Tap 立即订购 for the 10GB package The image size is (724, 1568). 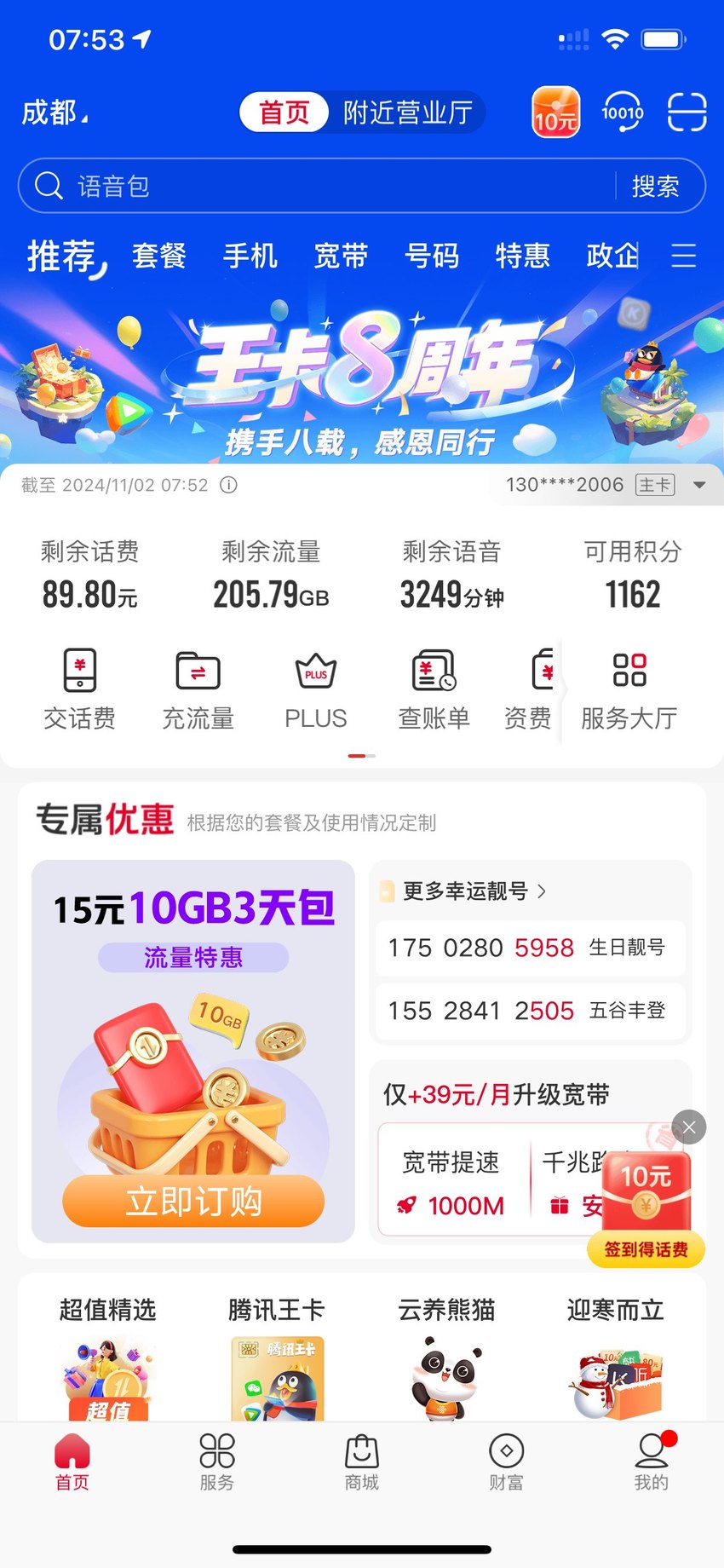[193, 1201]
